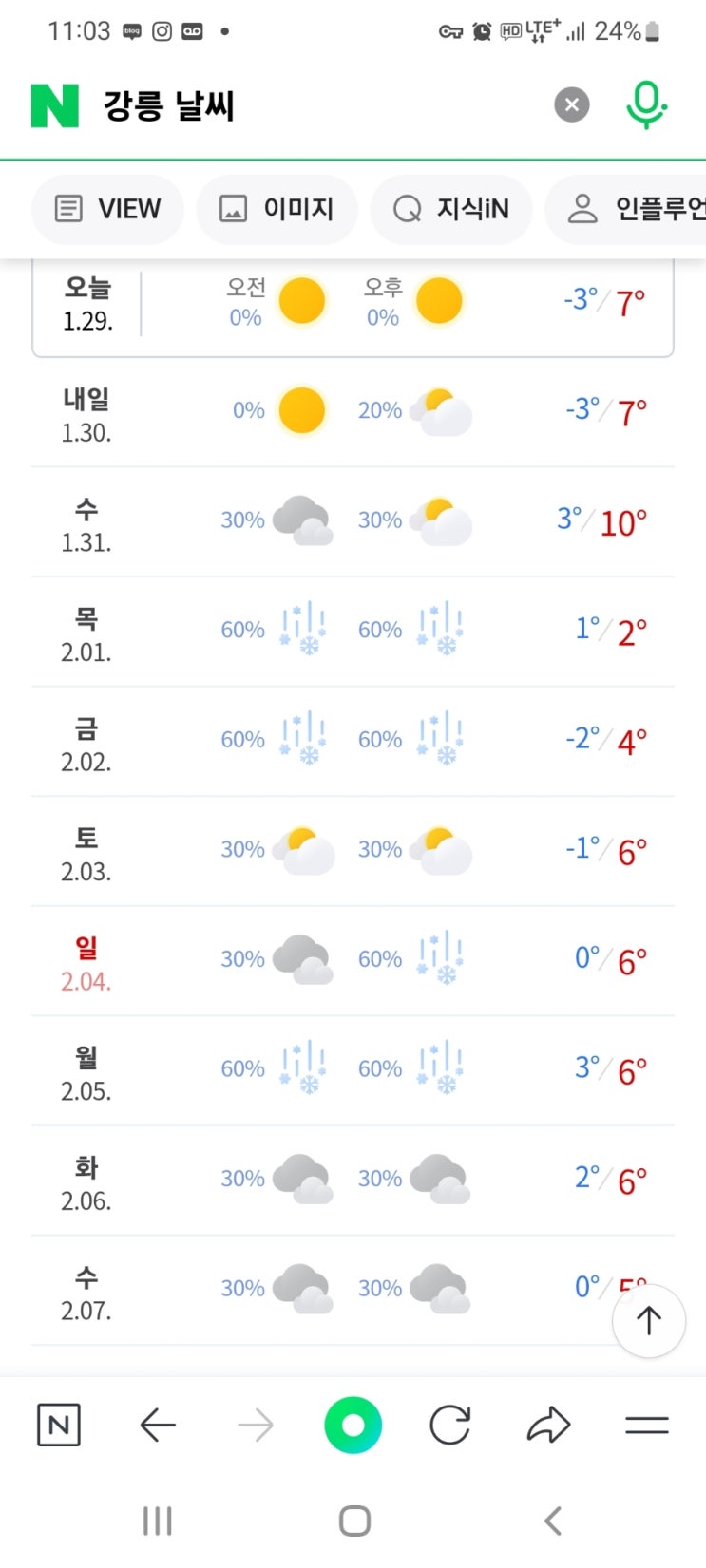Image resolution: width=706 pixels, height=1568 pixels.
Task: Clear the search text
Action: 572,104
